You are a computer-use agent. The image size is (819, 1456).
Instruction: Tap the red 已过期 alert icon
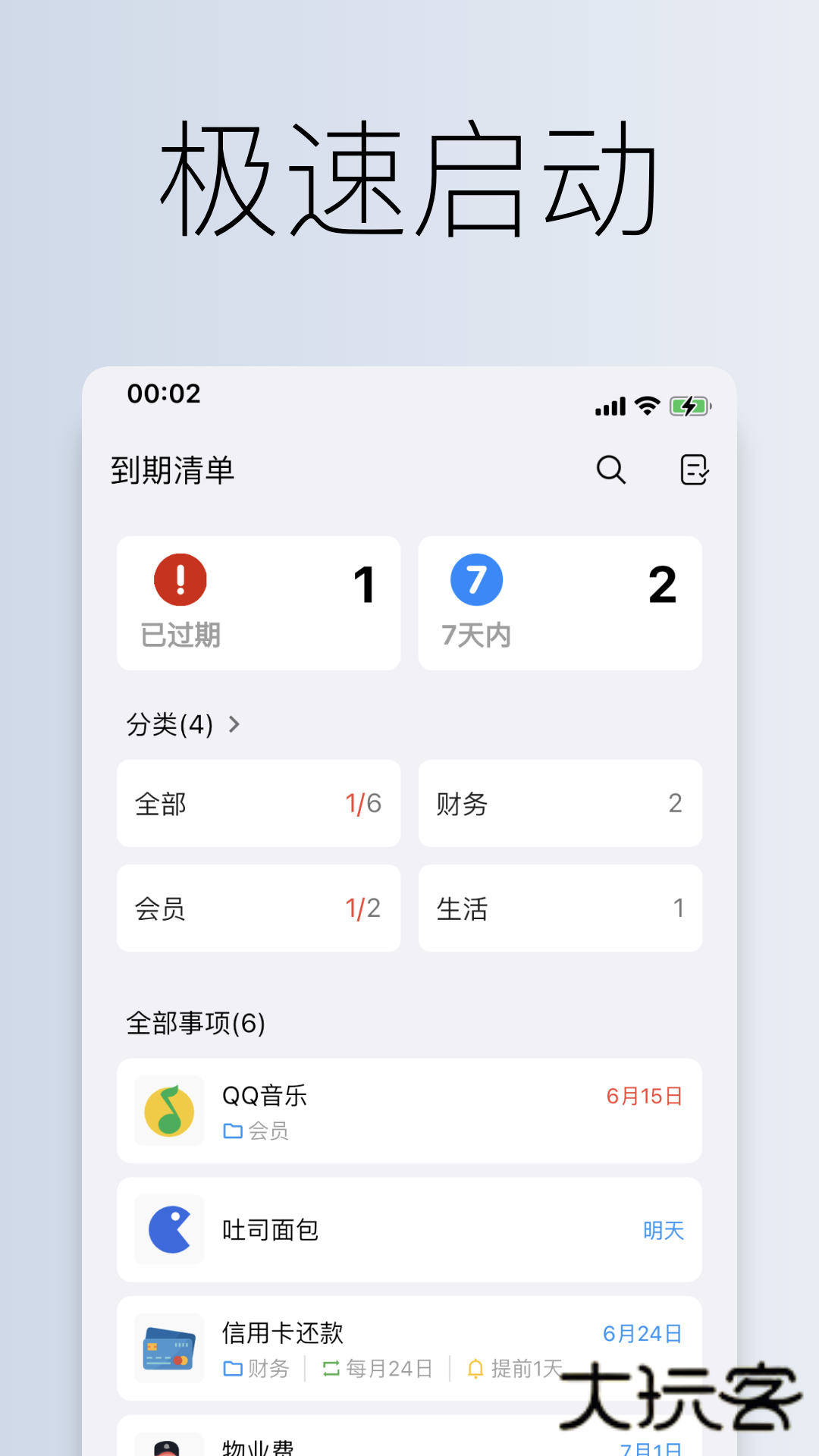click(179, 579)
